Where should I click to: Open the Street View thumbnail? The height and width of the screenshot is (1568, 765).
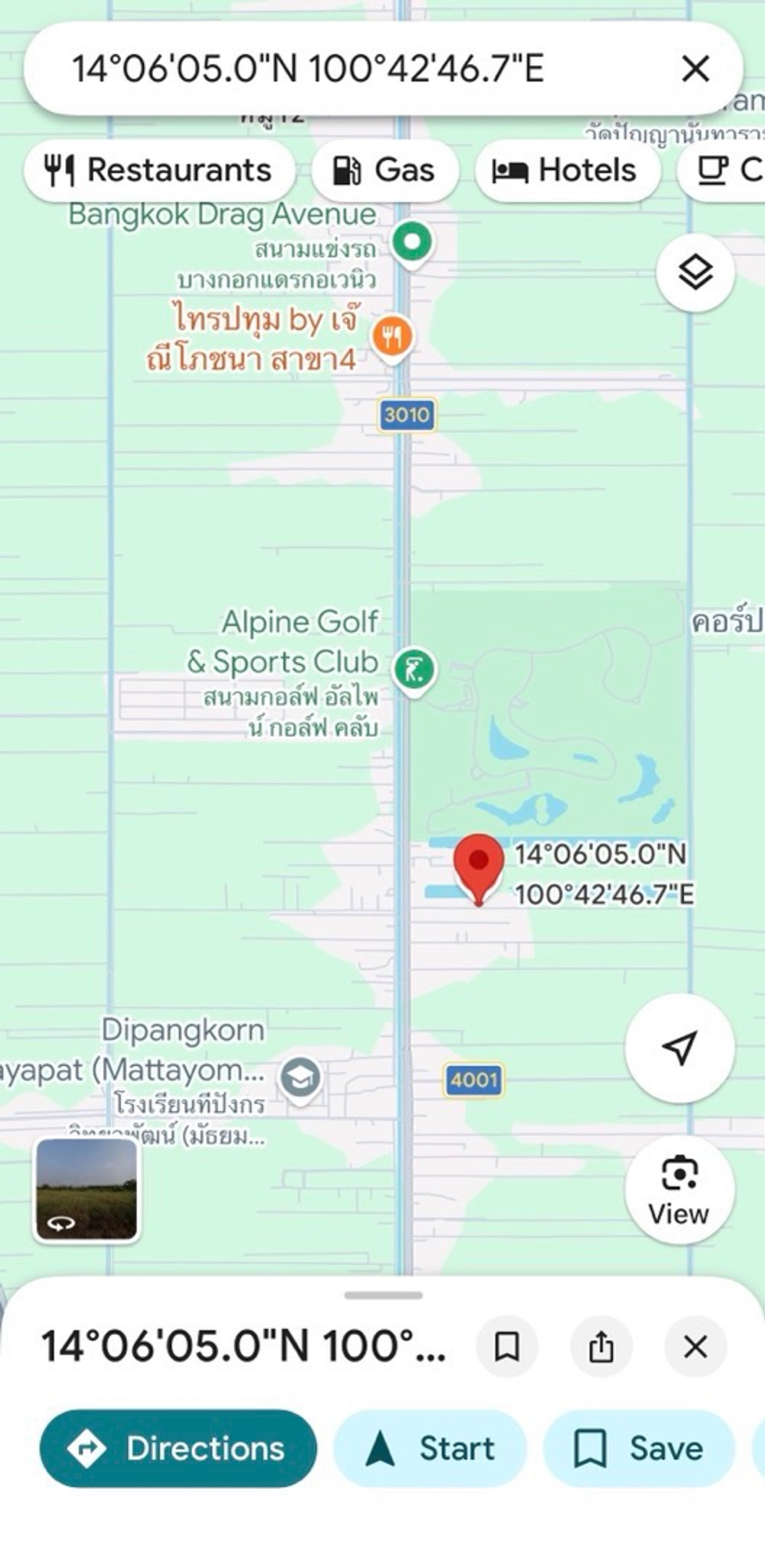[x=87, y=1189]
